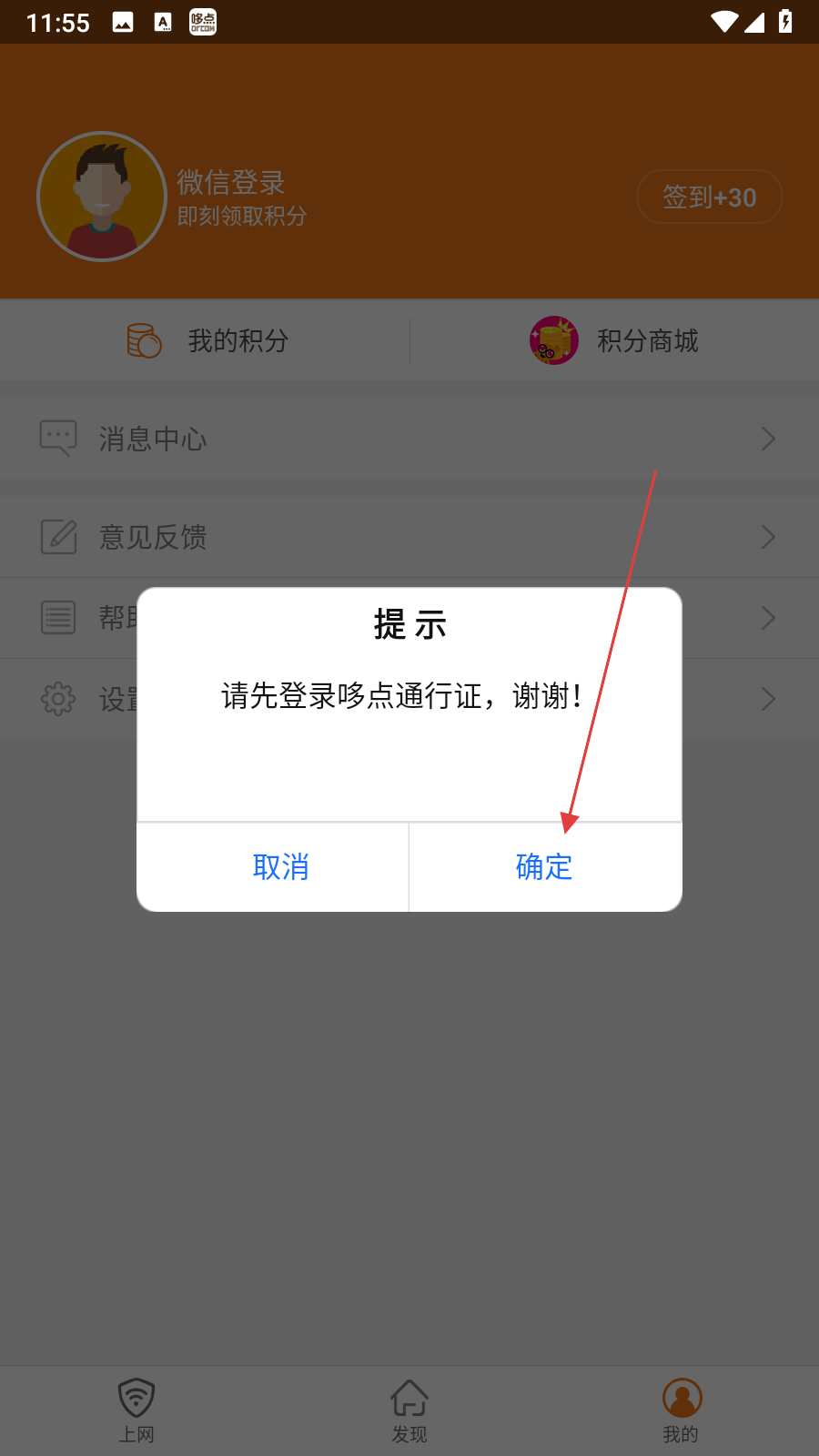Image resolution: width=819 pixels, height=1456 pixels.
Task: Dismiss the dialog with 取消
Action: tap(280, 867)
